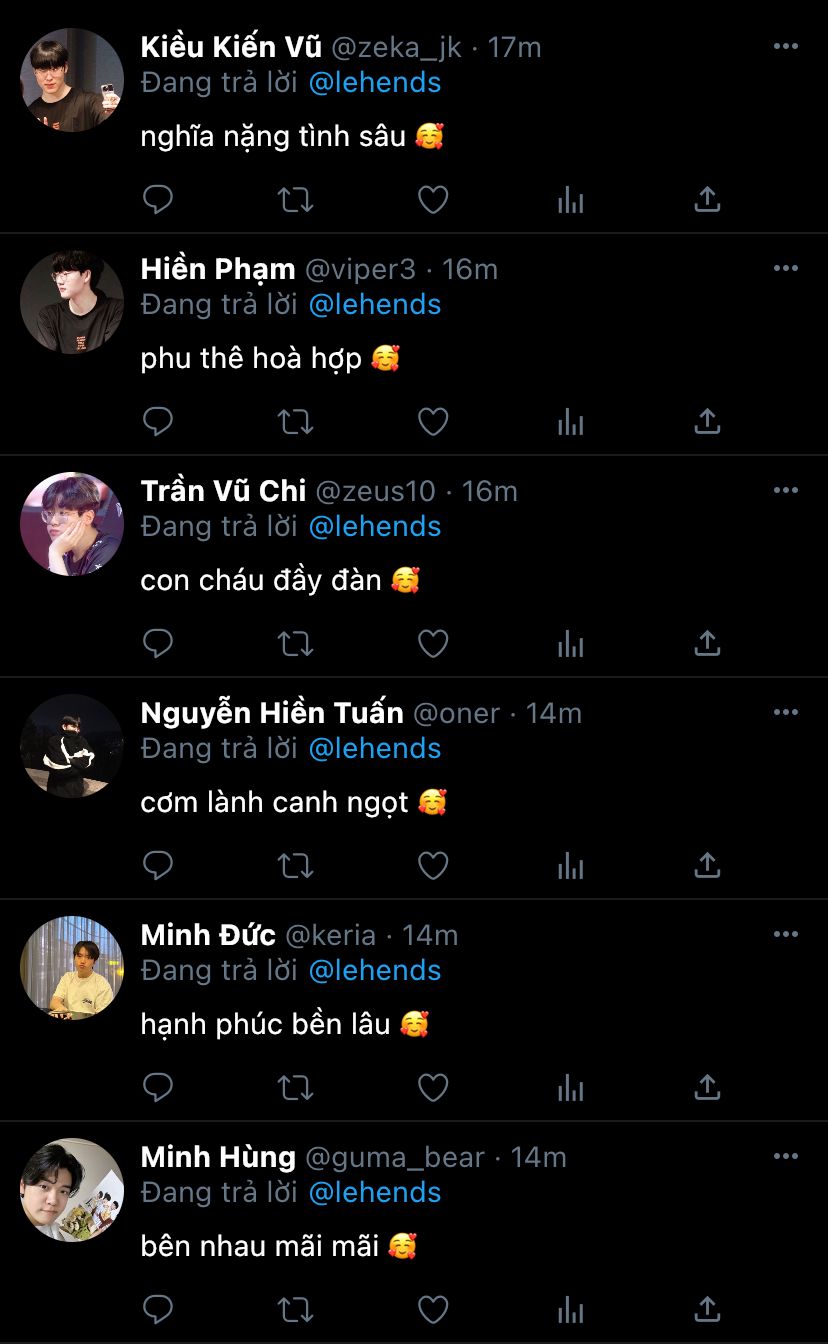This screenshot has height=1344, width=828.
Task: View Hiền Phạm's profile avatar
Action: click(x=72, y=302)
